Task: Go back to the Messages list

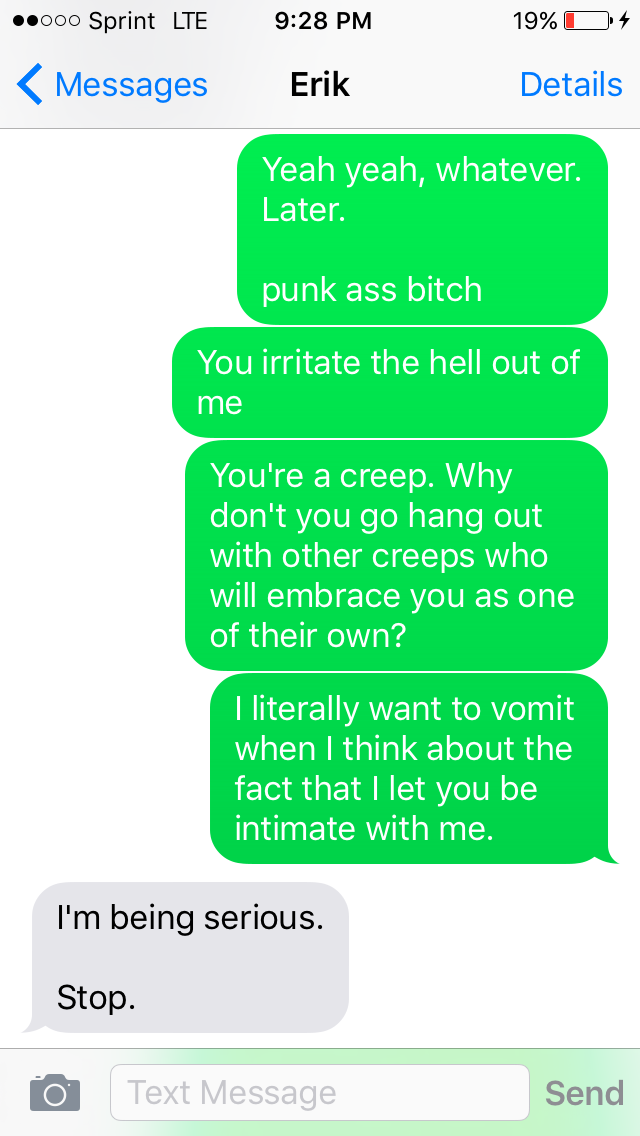Action: tap(112, 85)
